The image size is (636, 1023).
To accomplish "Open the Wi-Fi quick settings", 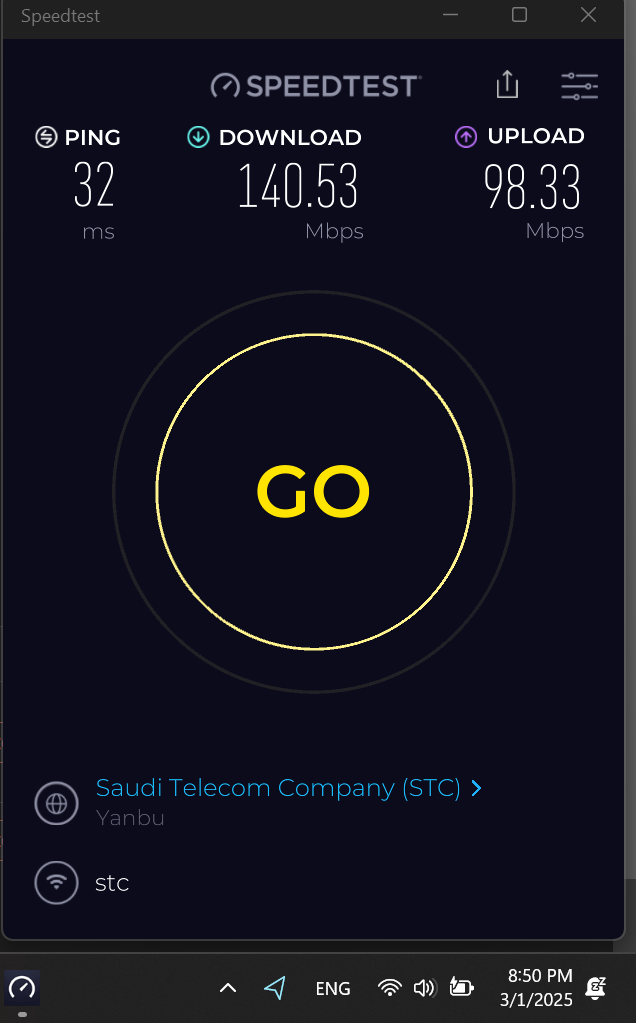I will 389,988.
